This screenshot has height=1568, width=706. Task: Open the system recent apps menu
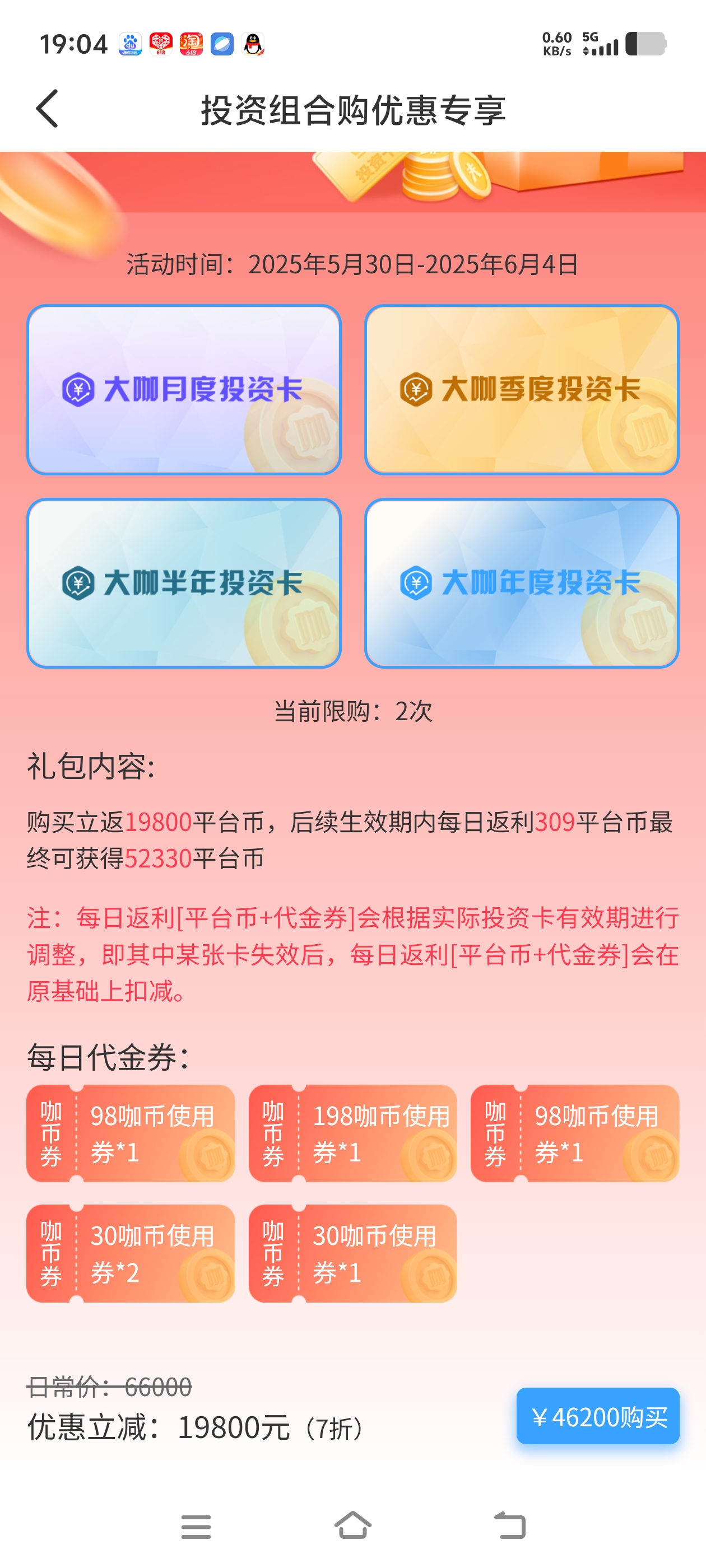(x=196, y=1525)
